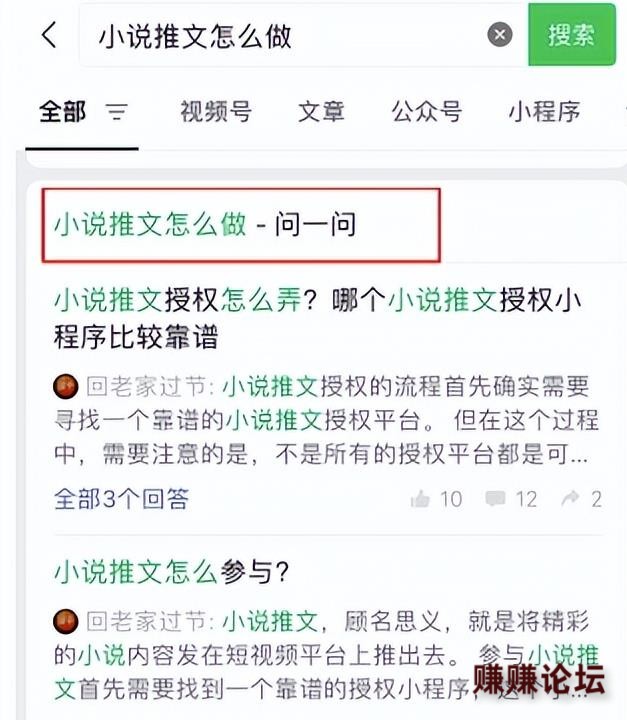Open the 小说推文怎么做 - 问一问 section header

[x=205, y=224]
